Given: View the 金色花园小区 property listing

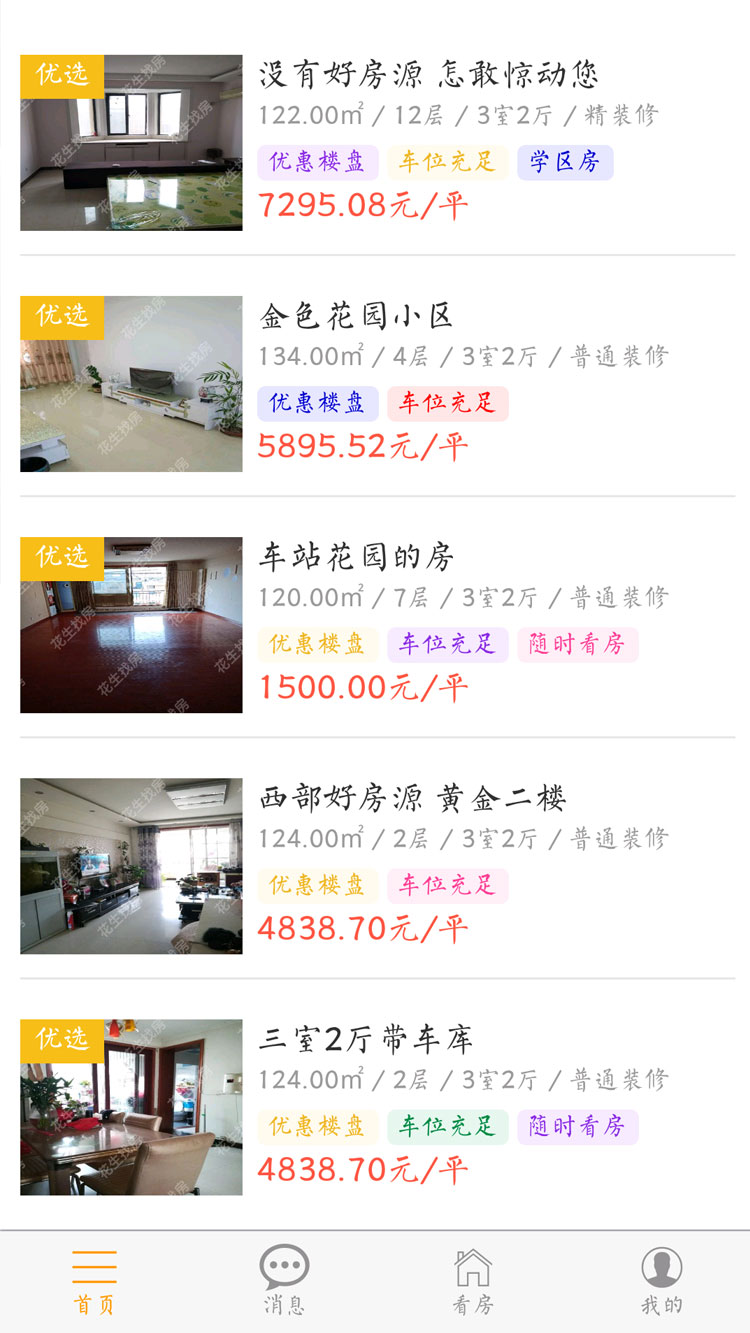Looking at the screenshot, I should point(356,316).
